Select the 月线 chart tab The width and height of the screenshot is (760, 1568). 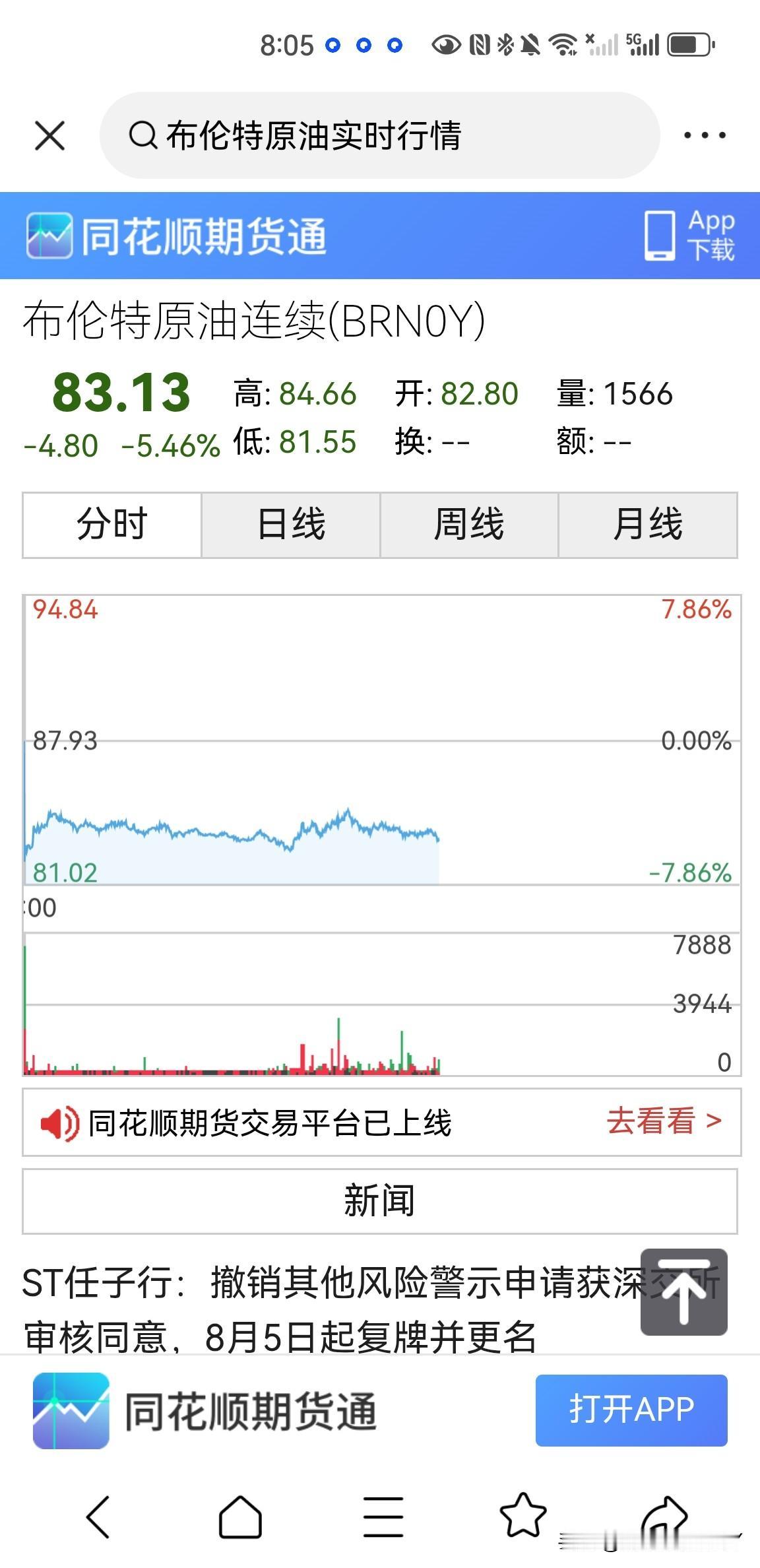[x=648, y=525]
